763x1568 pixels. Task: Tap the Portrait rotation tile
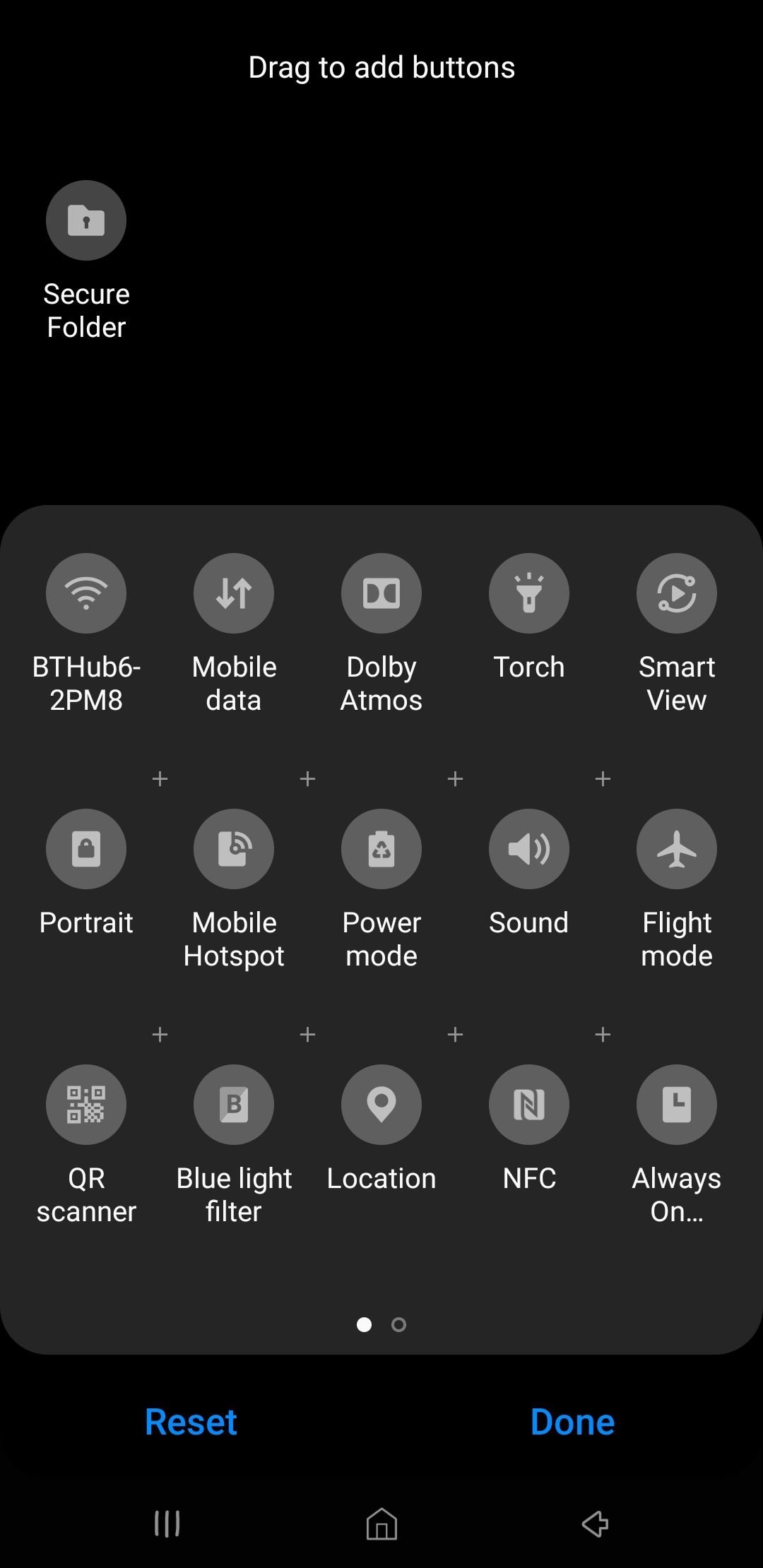pyautogui.click(x=86, y=849)
